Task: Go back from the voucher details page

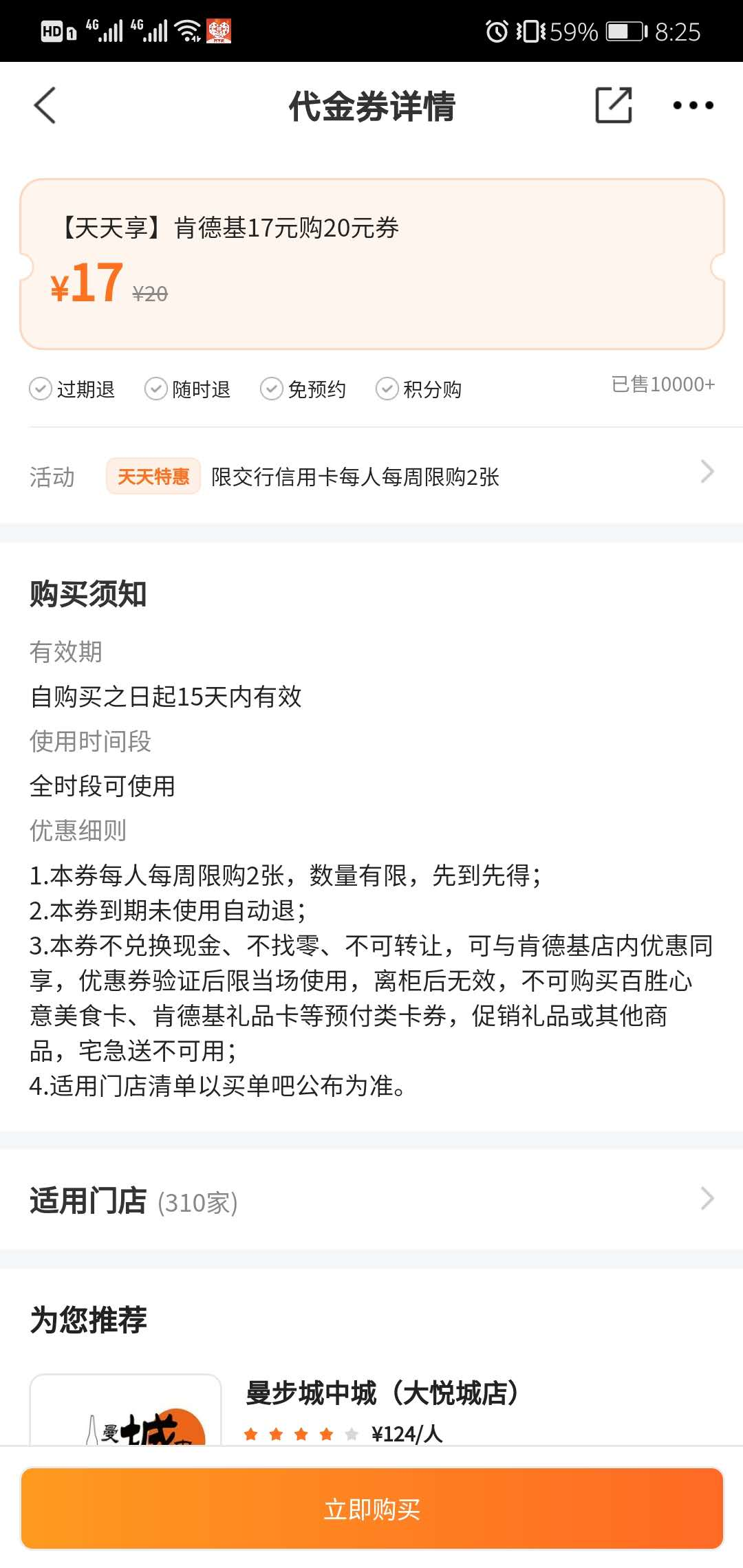Action: (45, 106)
